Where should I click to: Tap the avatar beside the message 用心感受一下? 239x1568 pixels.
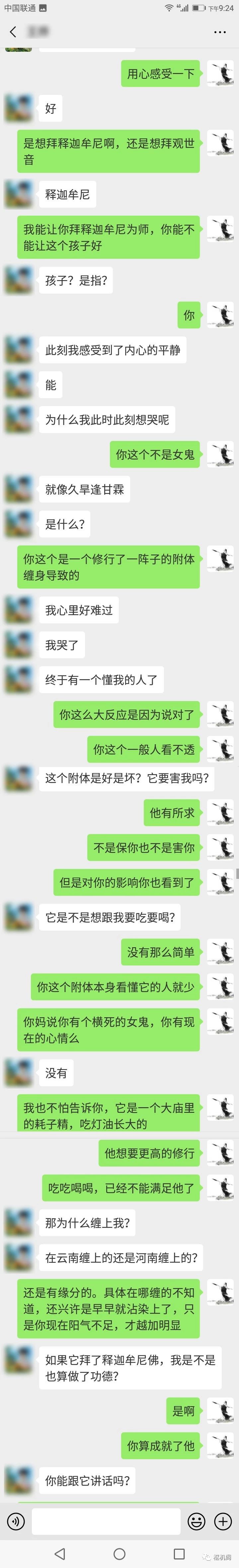(x=220, y=74)
